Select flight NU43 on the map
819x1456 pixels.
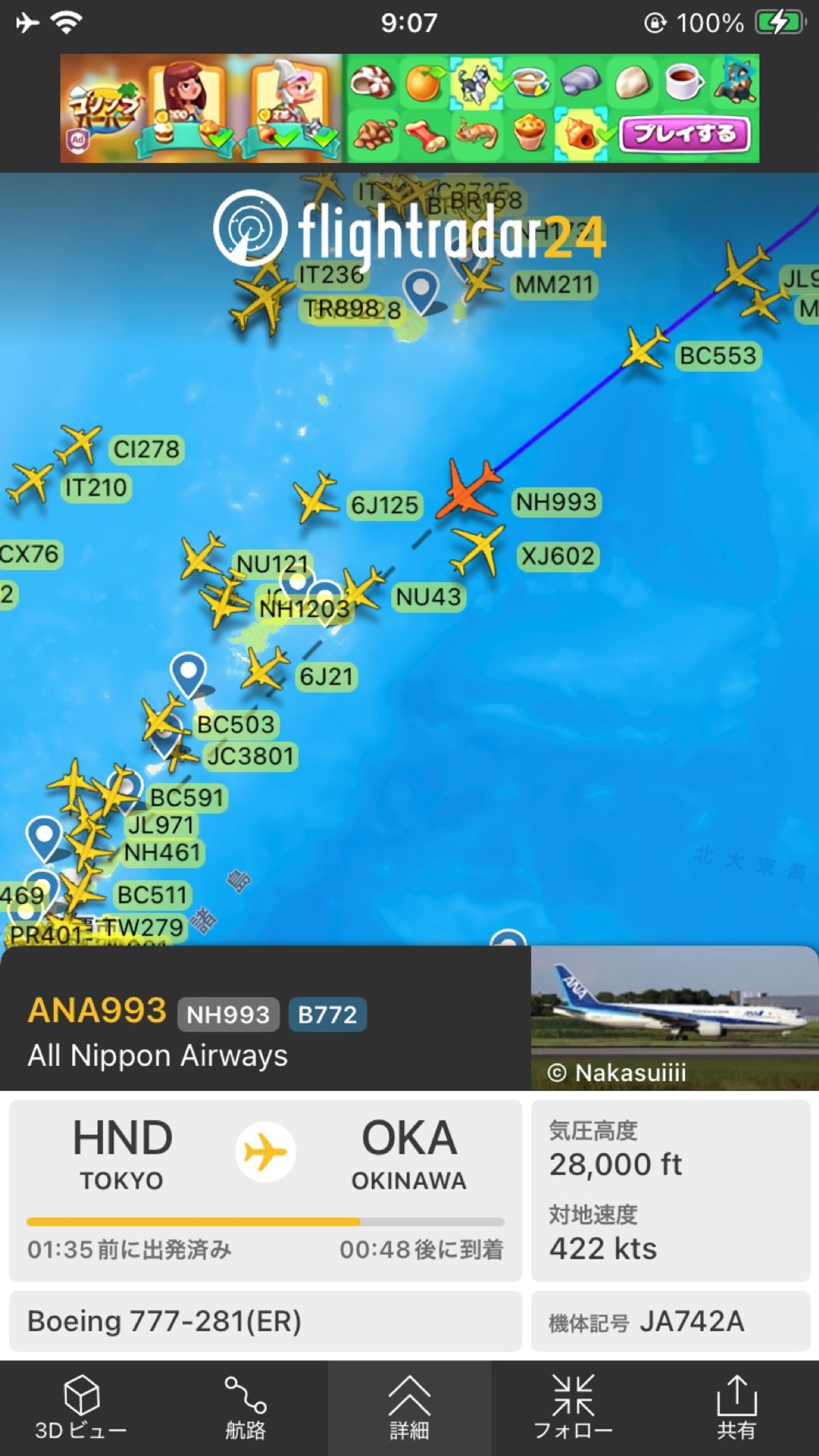pyautogui.click(x=428, y=597)
